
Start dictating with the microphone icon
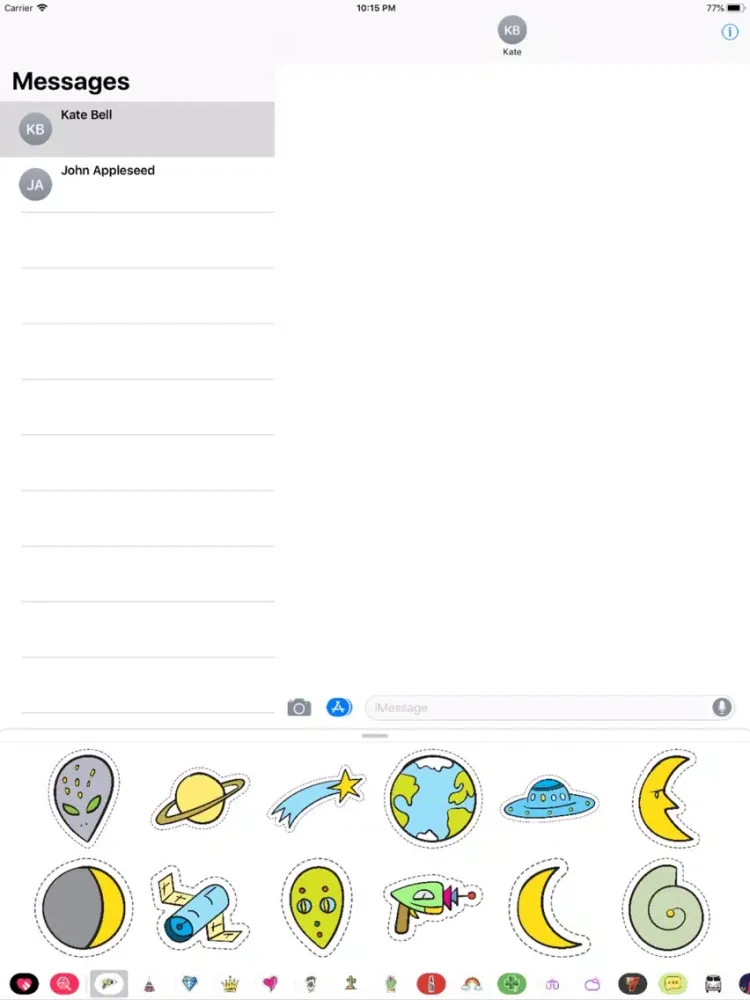point(721,708)
